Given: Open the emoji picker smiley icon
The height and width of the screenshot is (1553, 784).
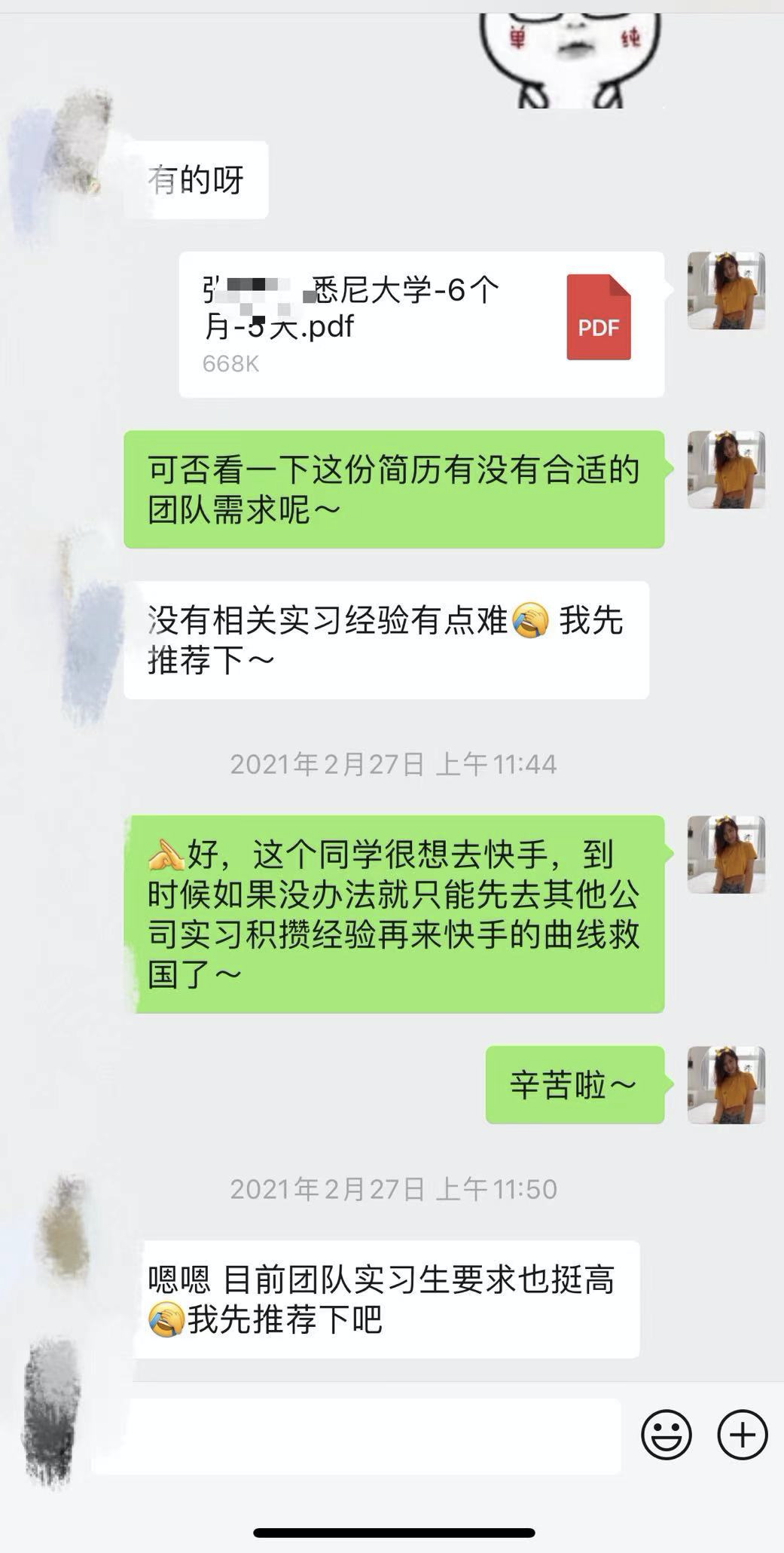Looking at the screenshot, I should coord(667,1434).
